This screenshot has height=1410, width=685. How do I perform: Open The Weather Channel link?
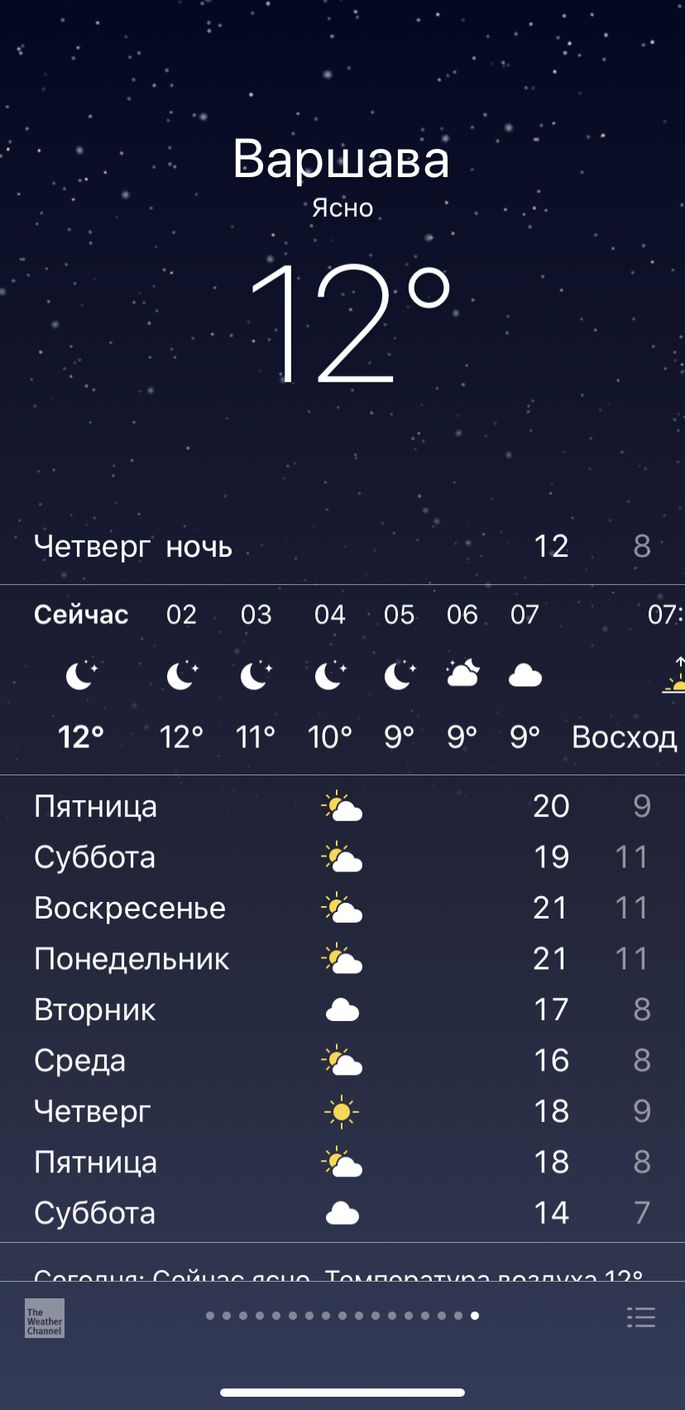(x=45, y=1318)
